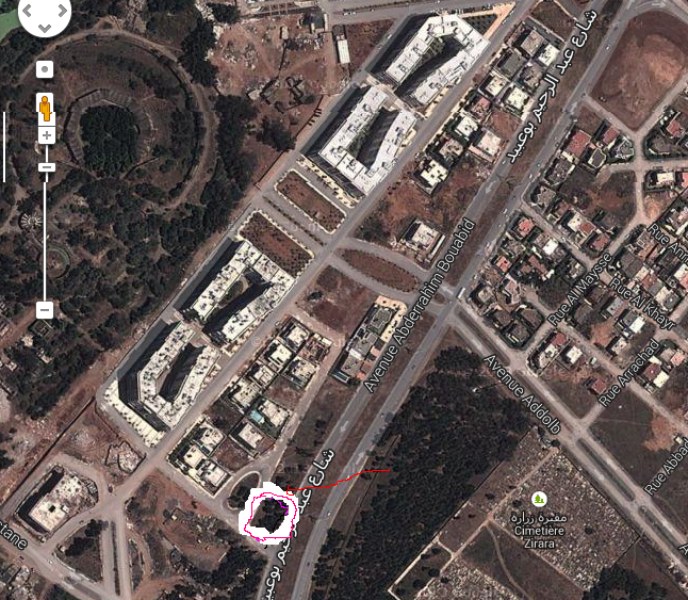Zoom in with the plus button
This screenshot has width=688, height=600.
45,134
